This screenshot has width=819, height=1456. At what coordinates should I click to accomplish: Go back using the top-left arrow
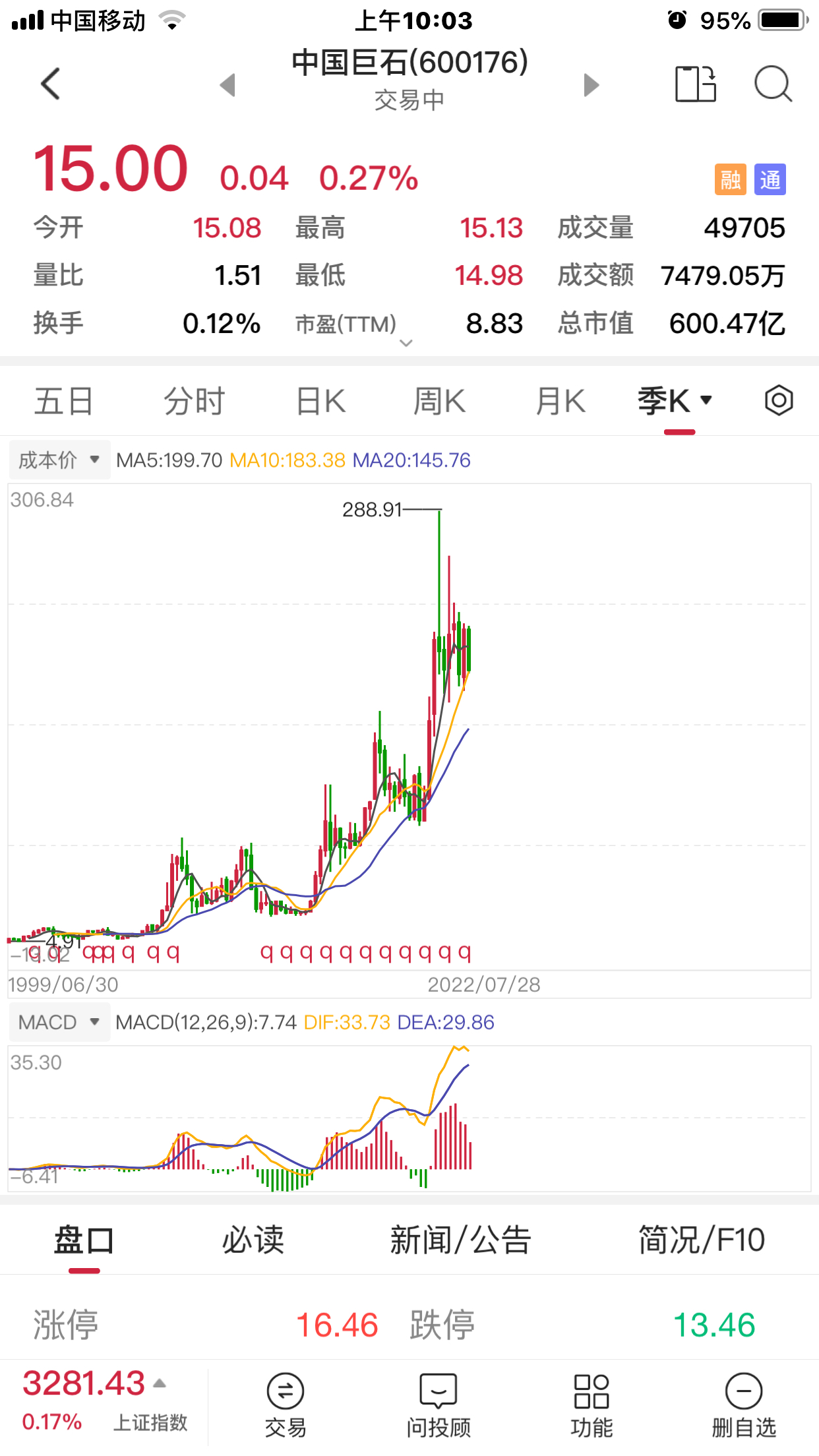click(51, 84)
